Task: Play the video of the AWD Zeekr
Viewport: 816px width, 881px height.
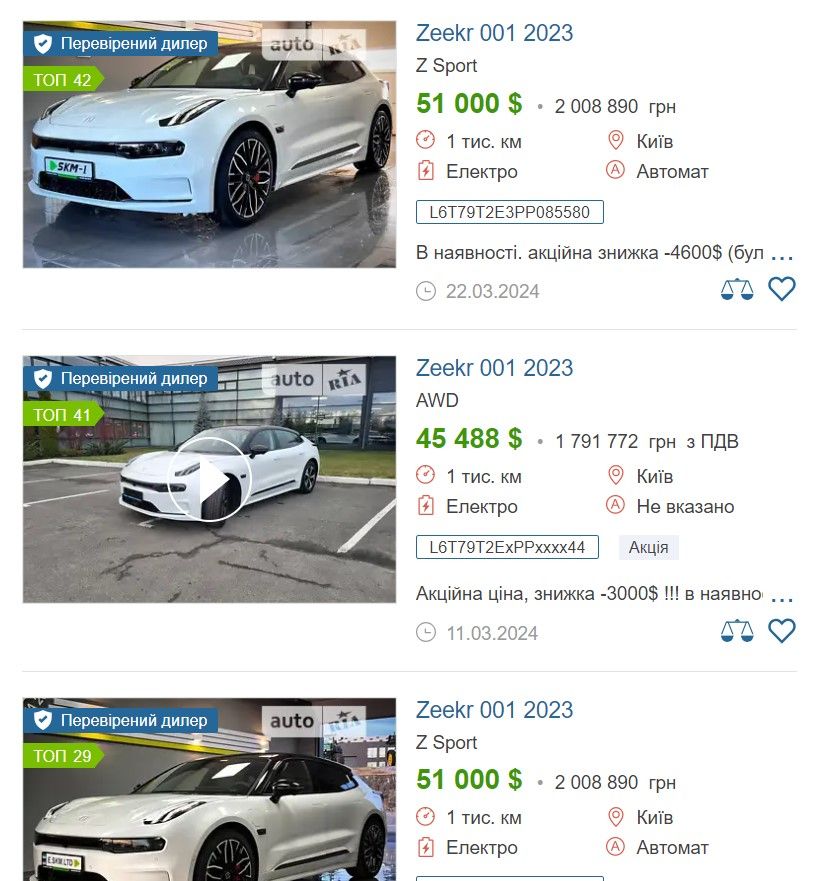Action: click(209, 480)
